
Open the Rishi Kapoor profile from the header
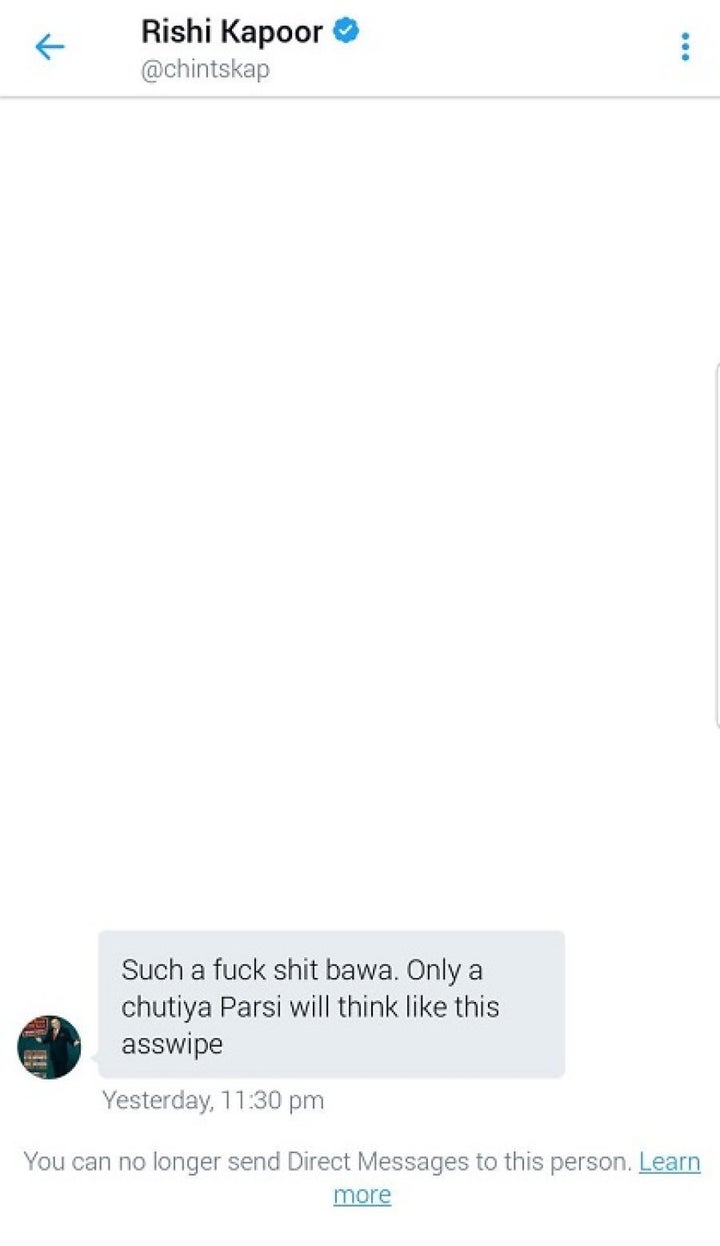pos(232,32)
